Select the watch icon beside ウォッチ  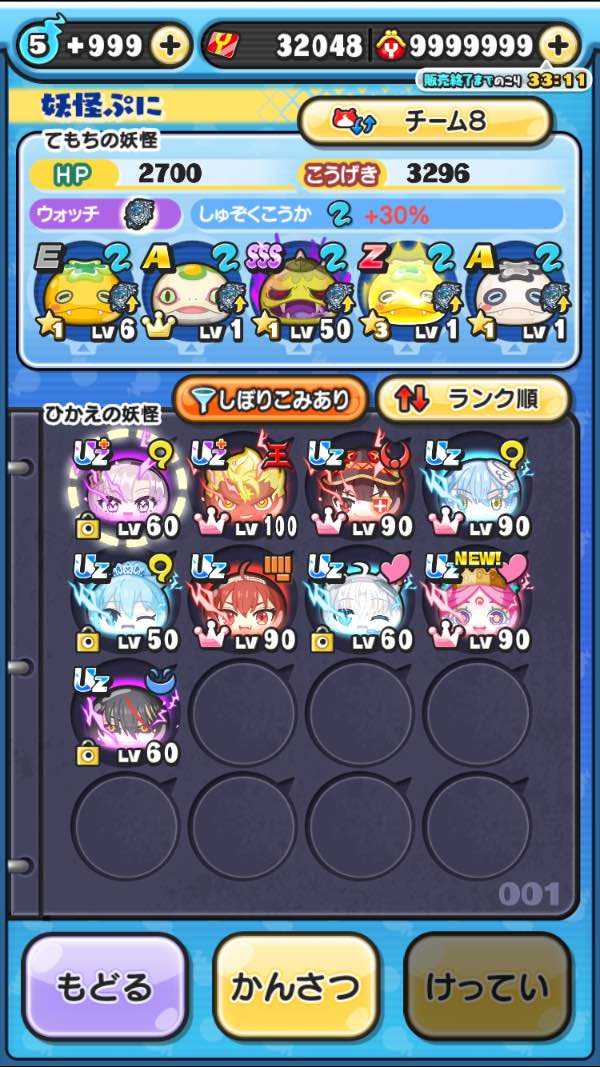tap(137, 214)
